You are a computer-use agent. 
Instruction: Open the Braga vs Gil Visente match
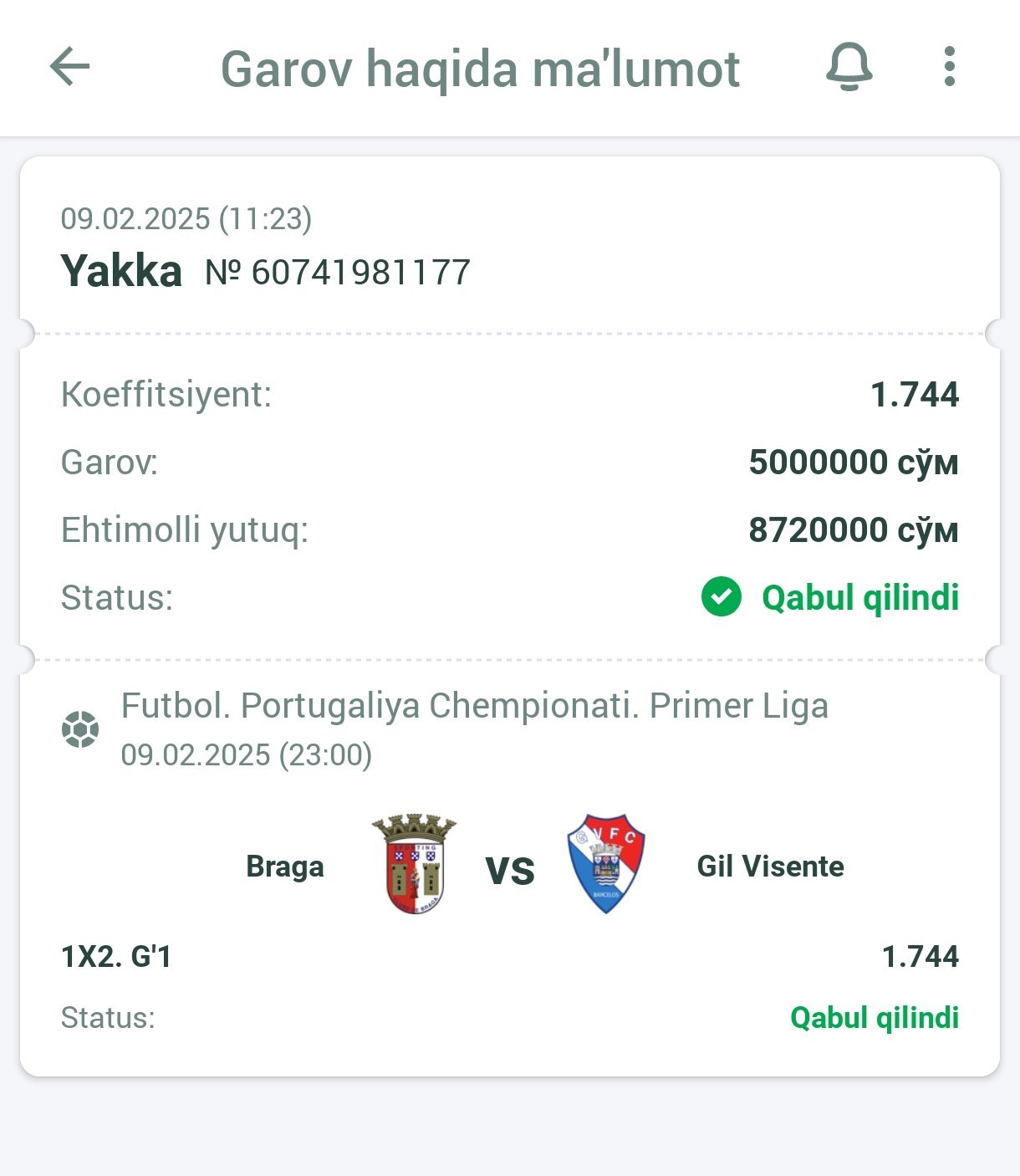509,867
